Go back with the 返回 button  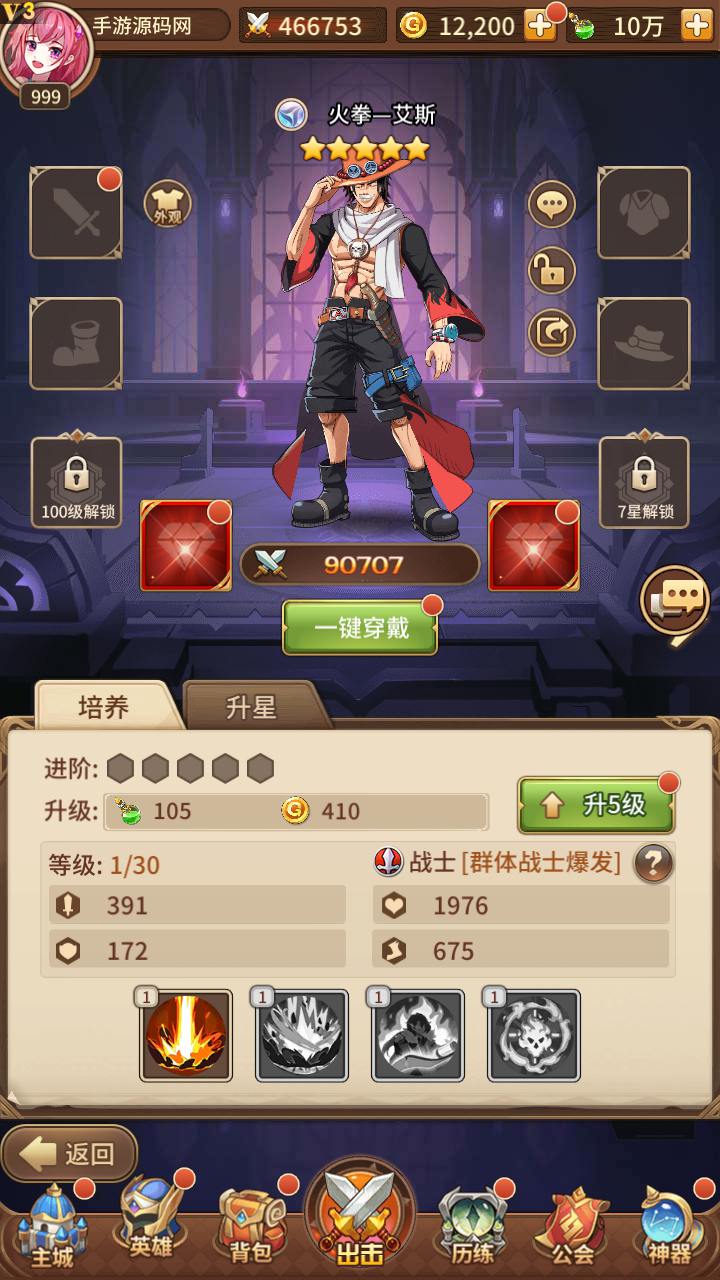(x=70, y=1153)
